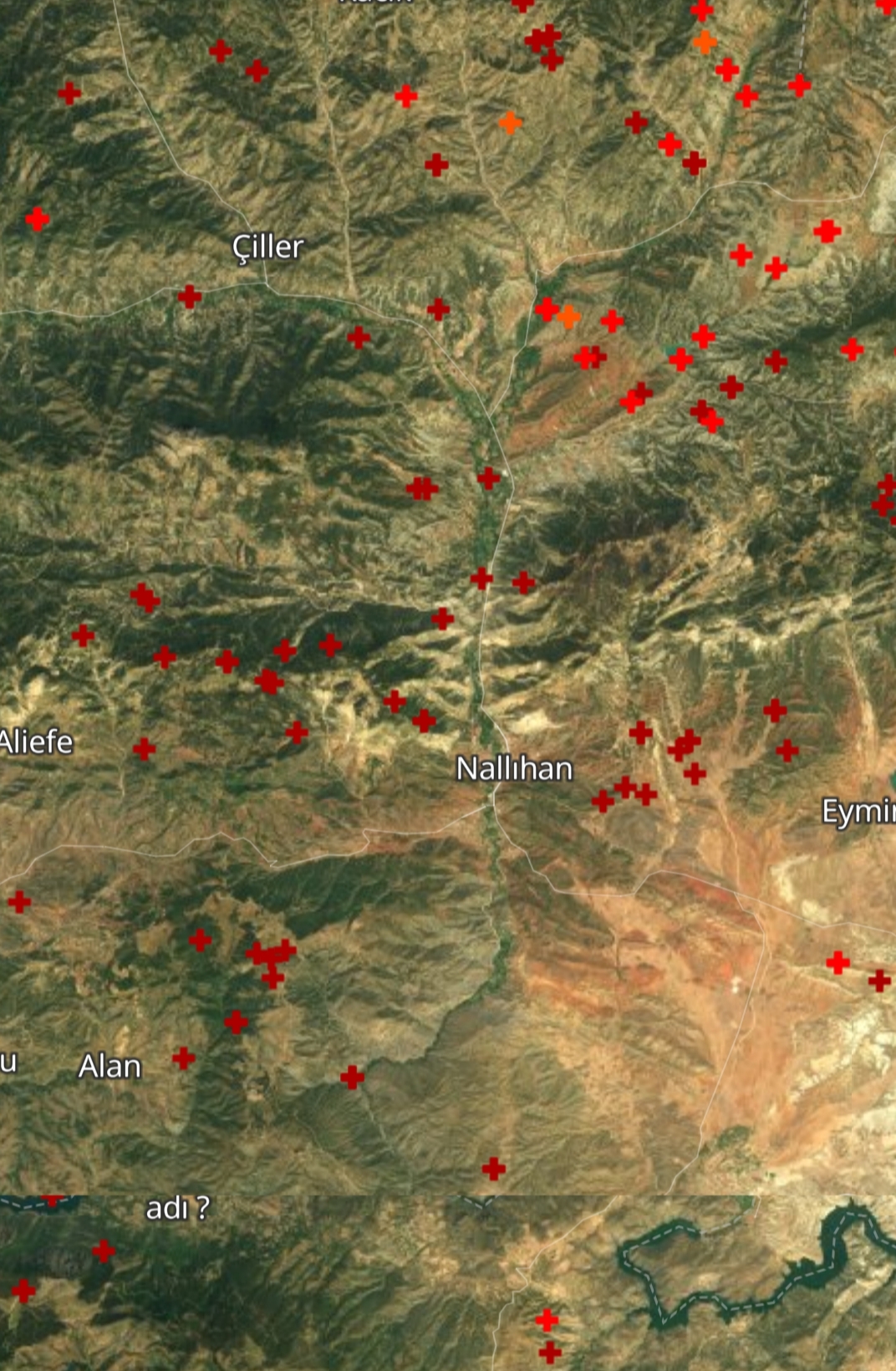Tap the red cross marker beside Alan label
The image size is (896, 1371).
point(184,1059)
